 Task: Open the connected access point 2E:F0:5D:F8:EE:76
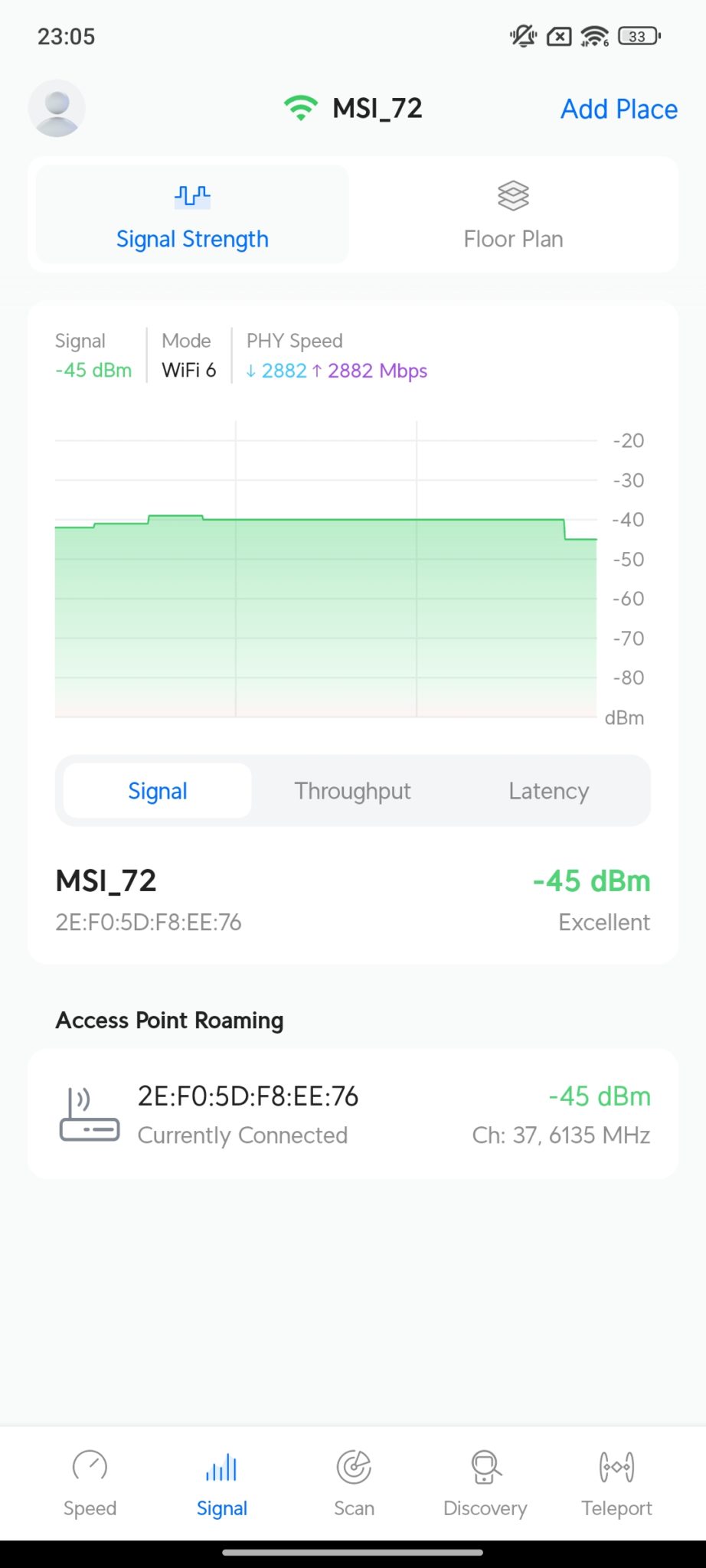(x=353, y=1115)
